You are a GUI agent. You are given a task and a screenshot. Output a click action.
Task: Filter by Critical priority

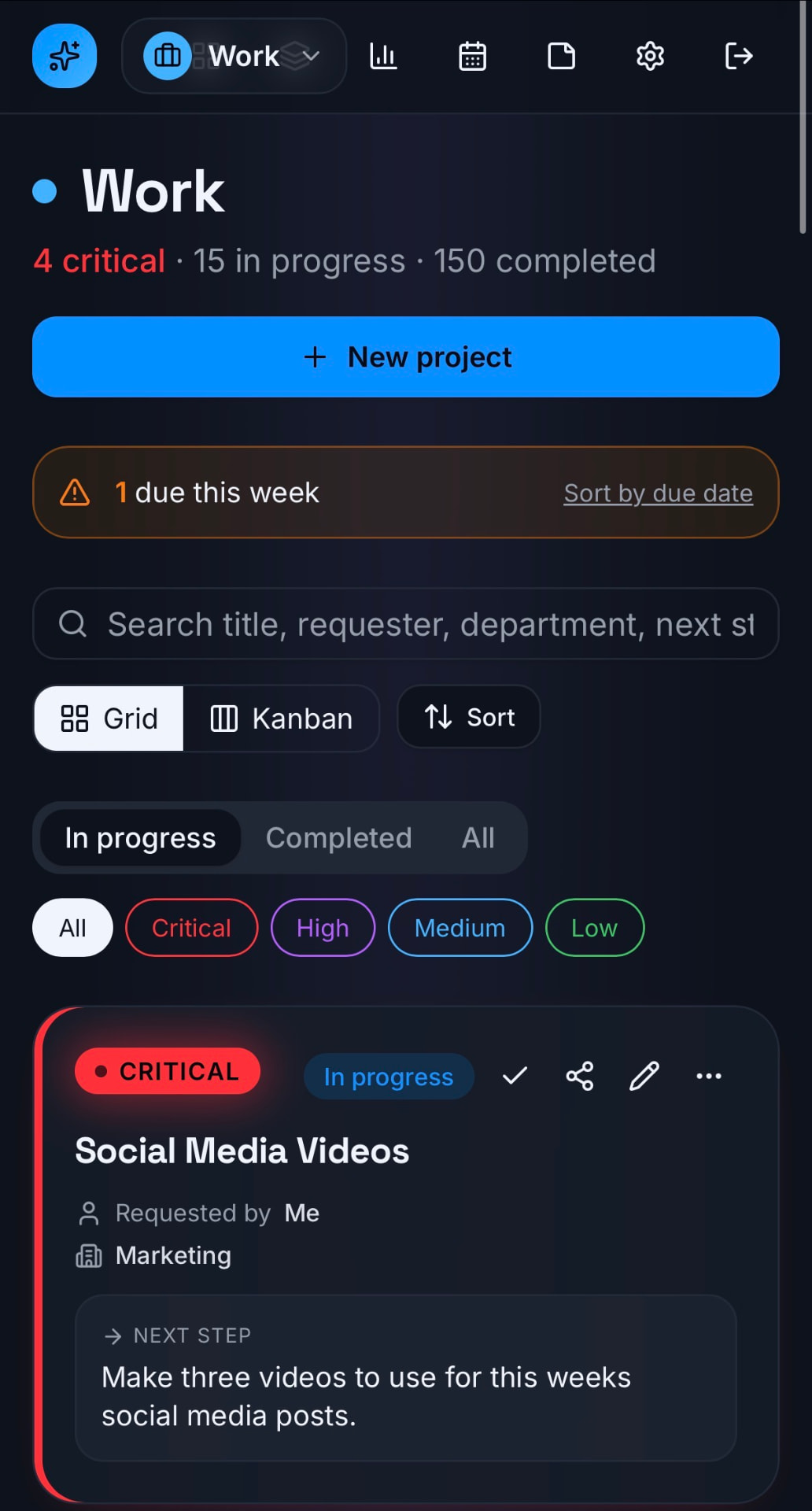(191, 928)
